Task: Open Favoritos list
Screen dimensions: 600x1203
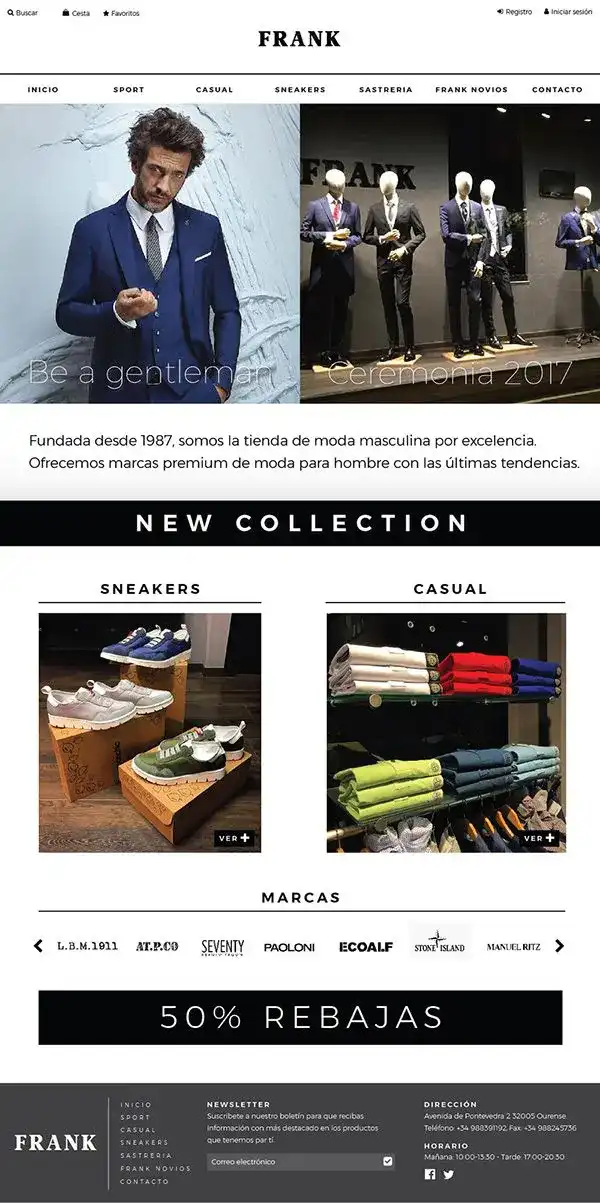Action: (121, 13)
